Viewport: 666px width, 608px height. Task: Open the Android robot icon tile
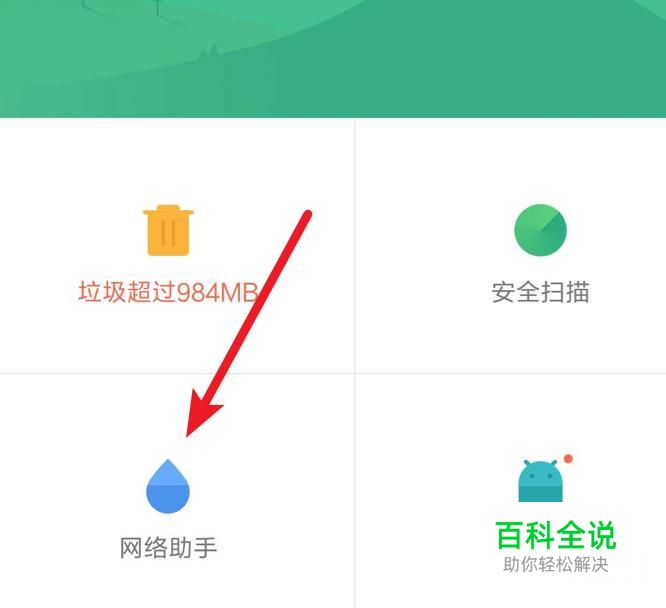click(x=511, y=491)
